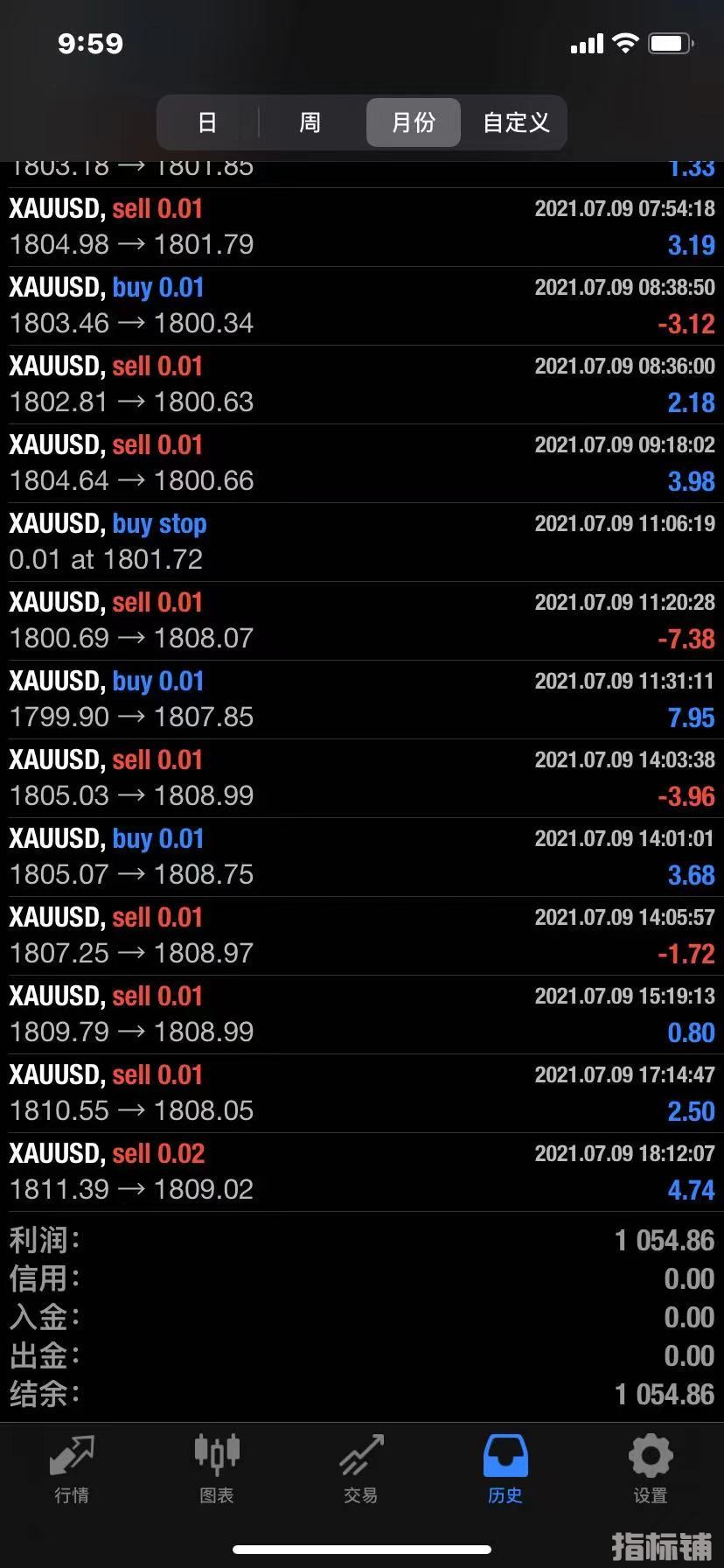View the buy trade closed at 14:01:01
The height and width of the screenshot is (1568, 724).
pyautogui.click(x=362, y=857)
